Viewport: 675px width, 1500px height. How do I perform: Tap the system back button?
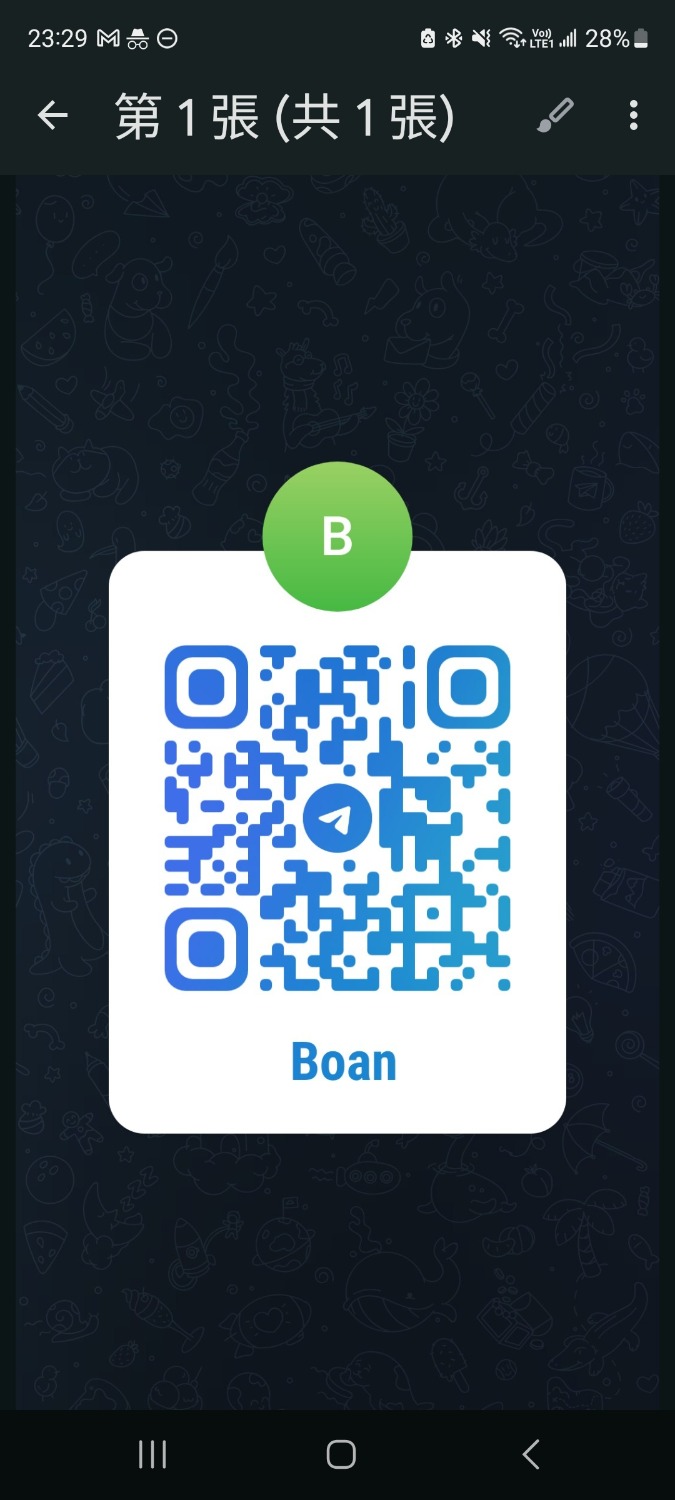[531, 1454]
